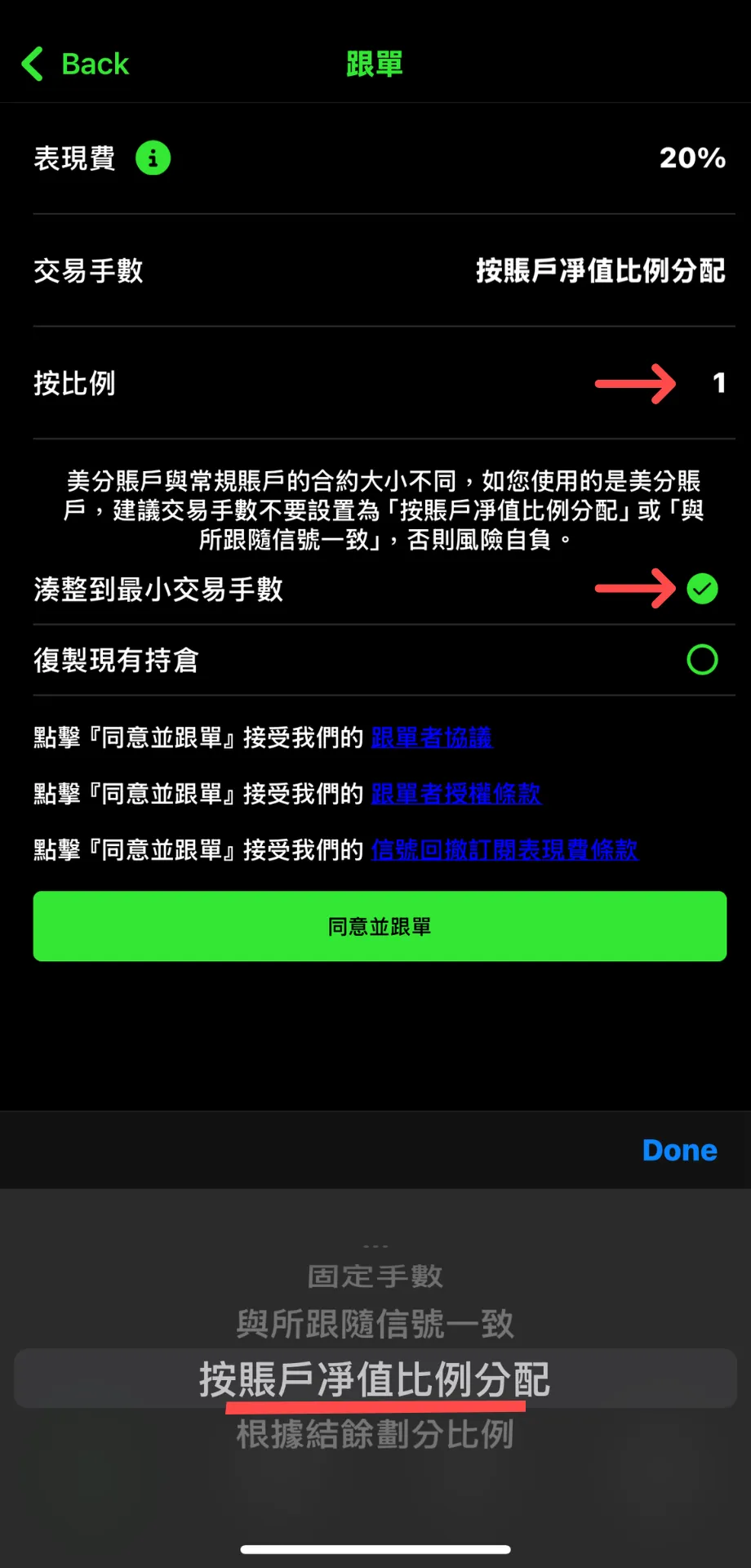
Task: Go back using the Back button
Action: click(75, 64)
